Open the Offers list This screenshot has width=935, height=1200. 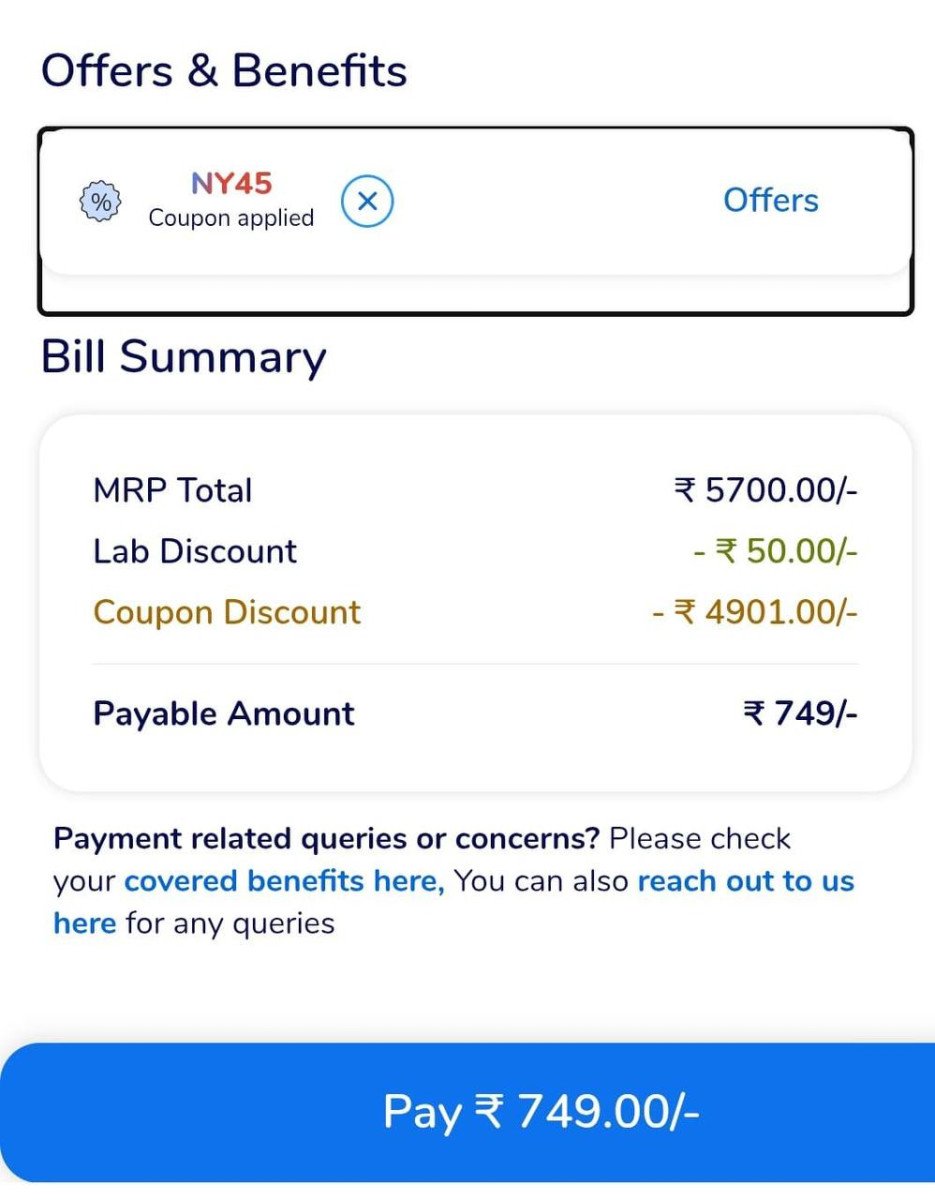pyautogui.click(x=770, y=200)
